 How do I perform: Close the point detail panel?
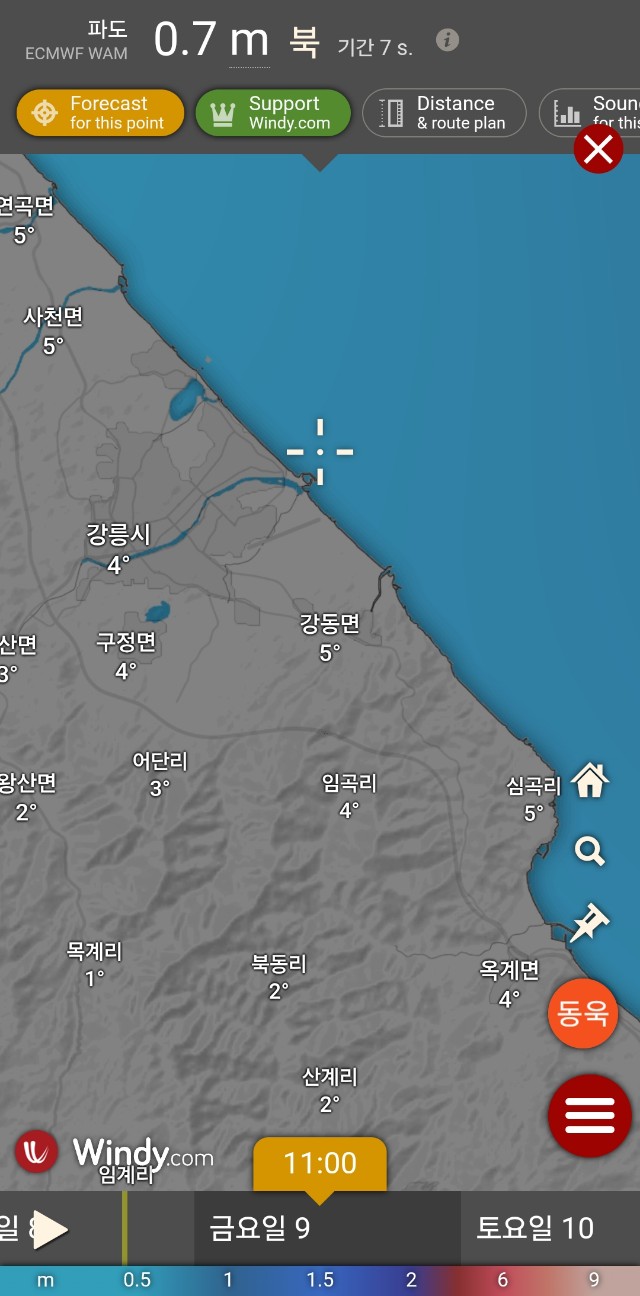[x=598, y=150]
